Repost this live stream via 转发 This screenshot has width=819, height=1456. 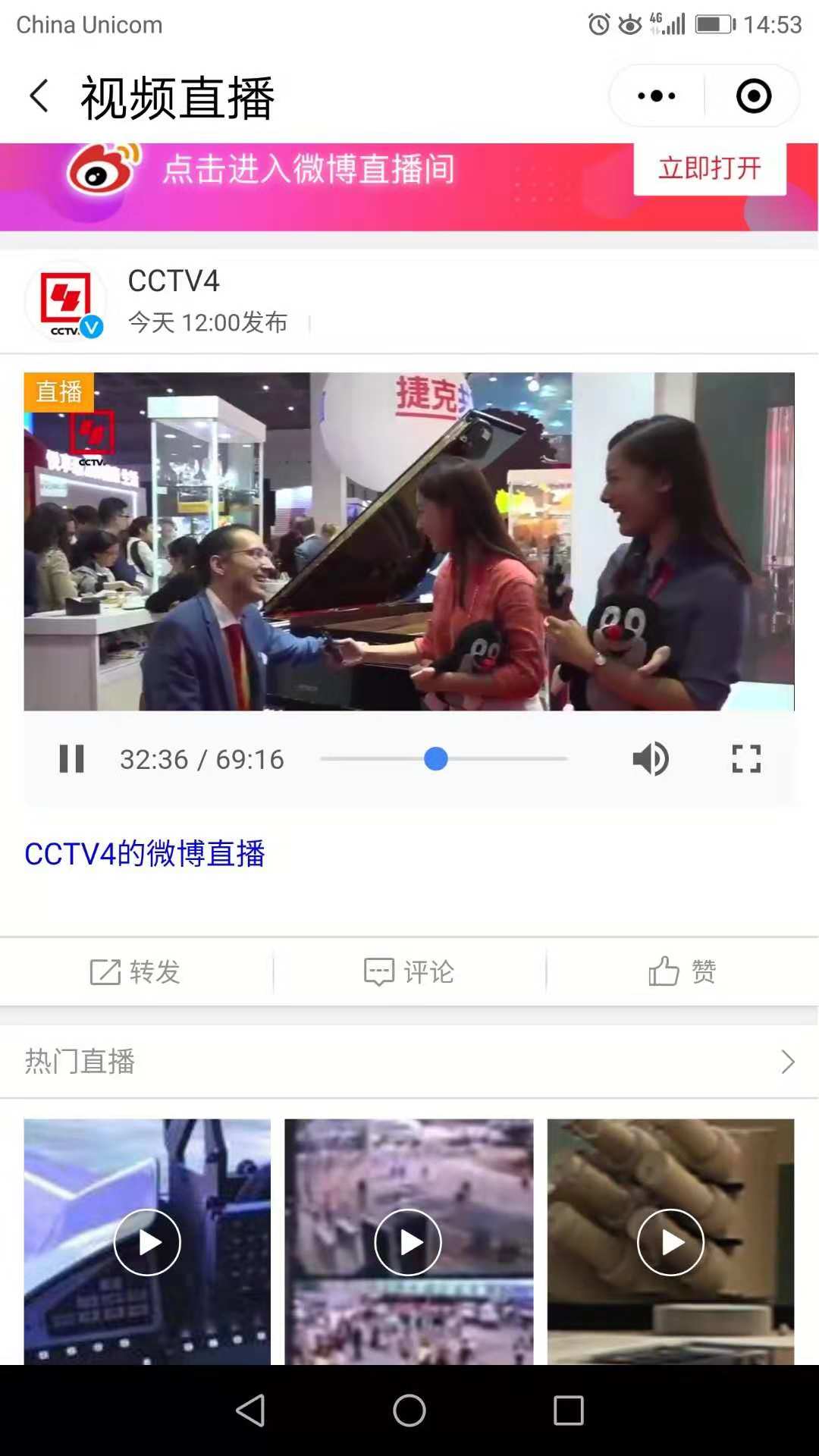136,971
